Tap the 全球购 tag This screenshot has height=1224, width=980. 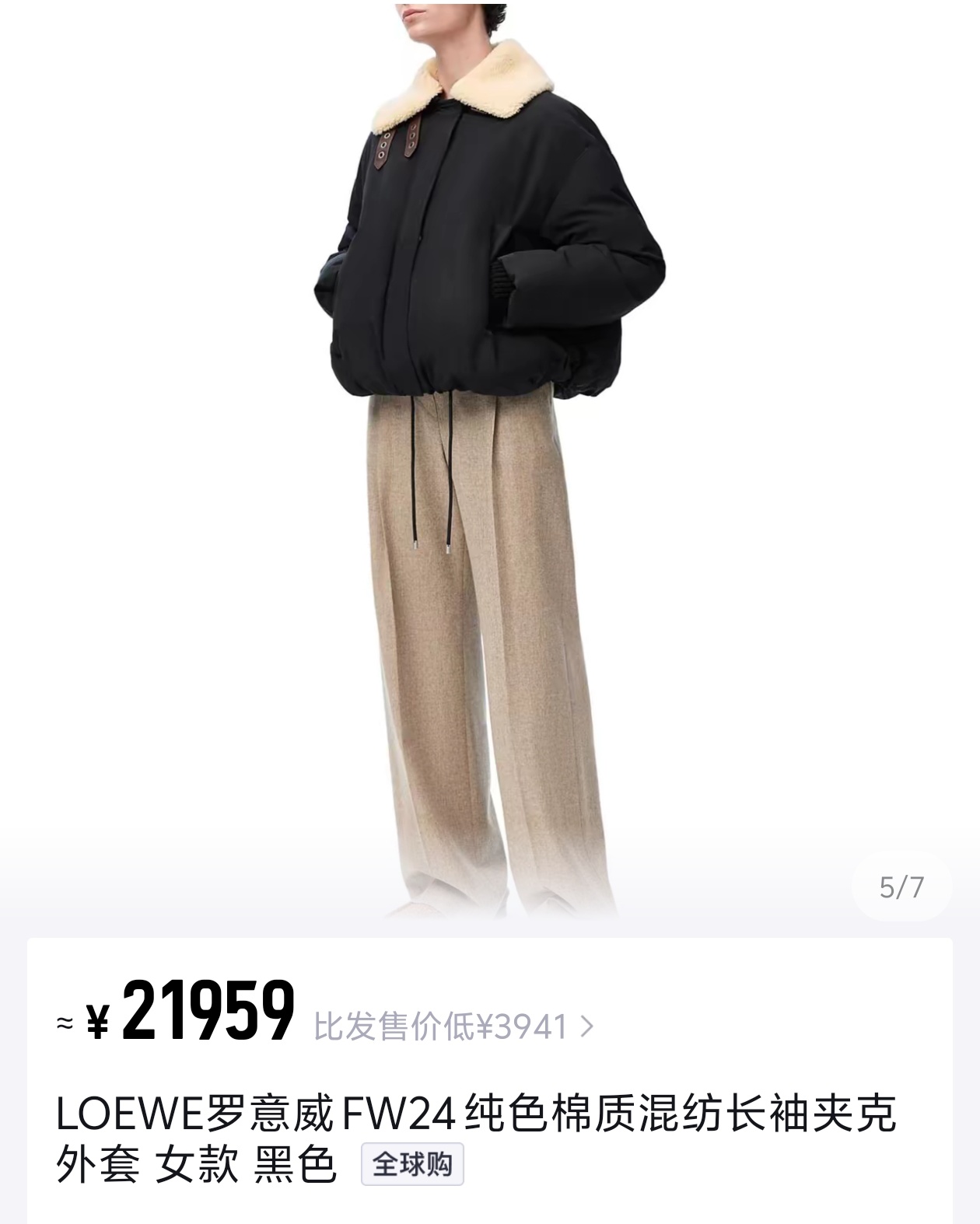[x=412, y=1164]
